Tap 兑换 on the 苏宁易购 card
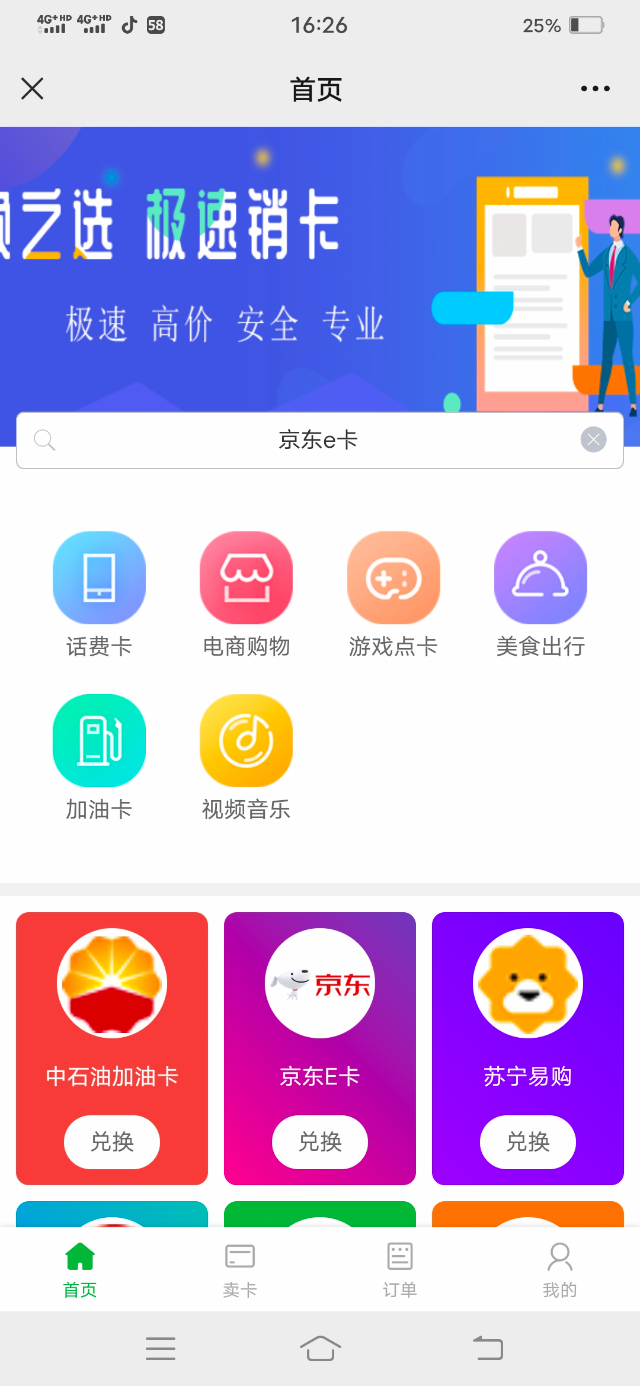640x1386 pixels. tap(528, 1141)
